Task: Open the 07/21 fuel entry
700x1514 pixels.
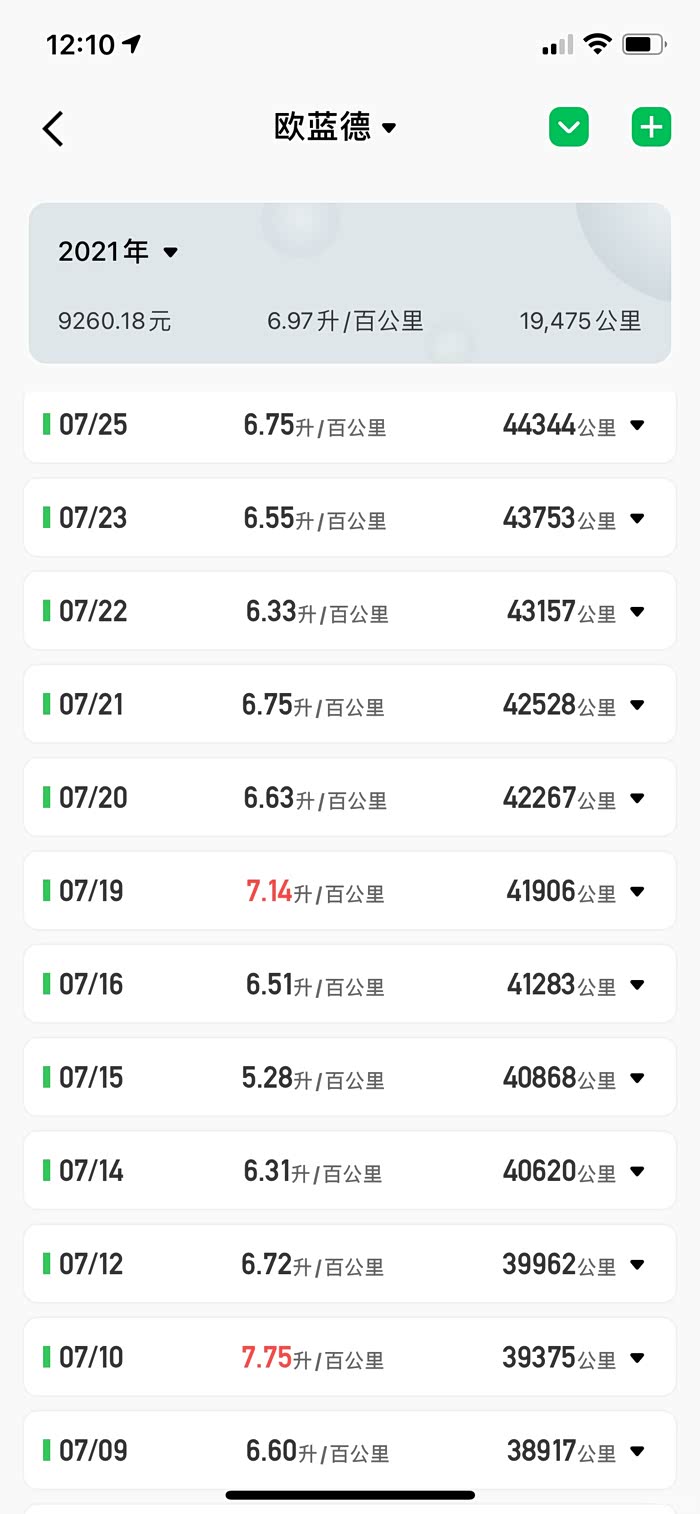Action: pyautogui.click(x=637, y=704)
